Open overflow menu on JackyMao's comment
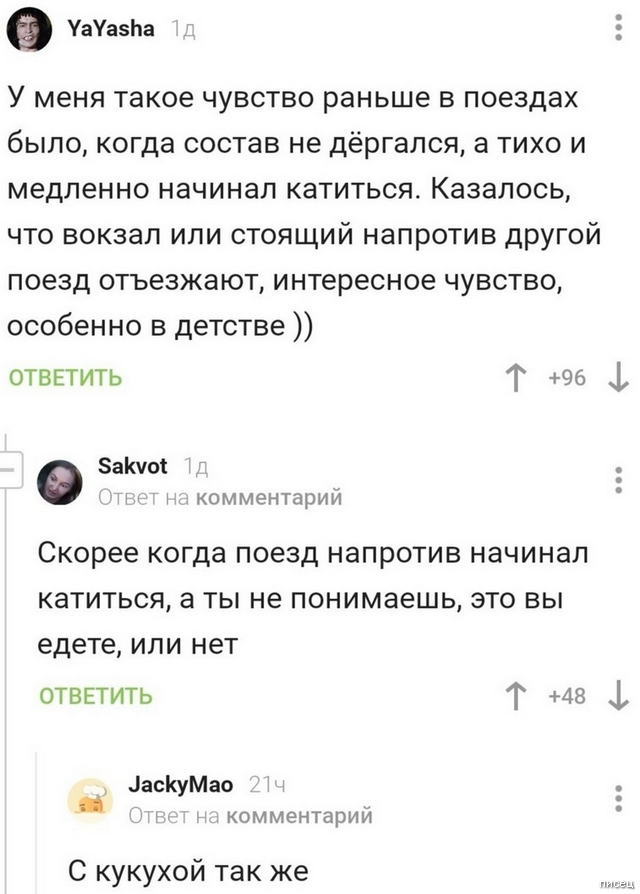This screenshot has height=894, width=640. [x=617, y=799]
